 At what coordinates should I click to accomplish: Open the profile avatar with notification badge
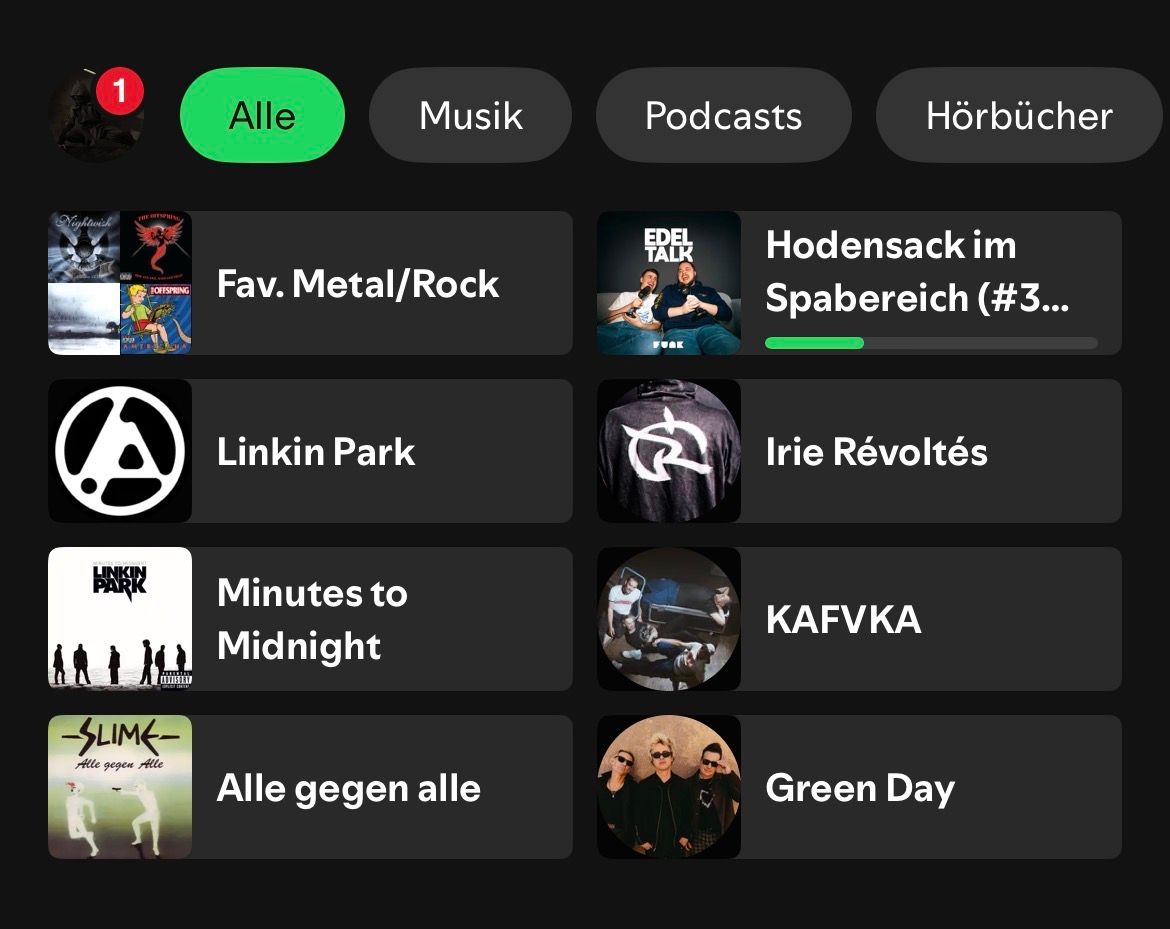tap(96, 116)
